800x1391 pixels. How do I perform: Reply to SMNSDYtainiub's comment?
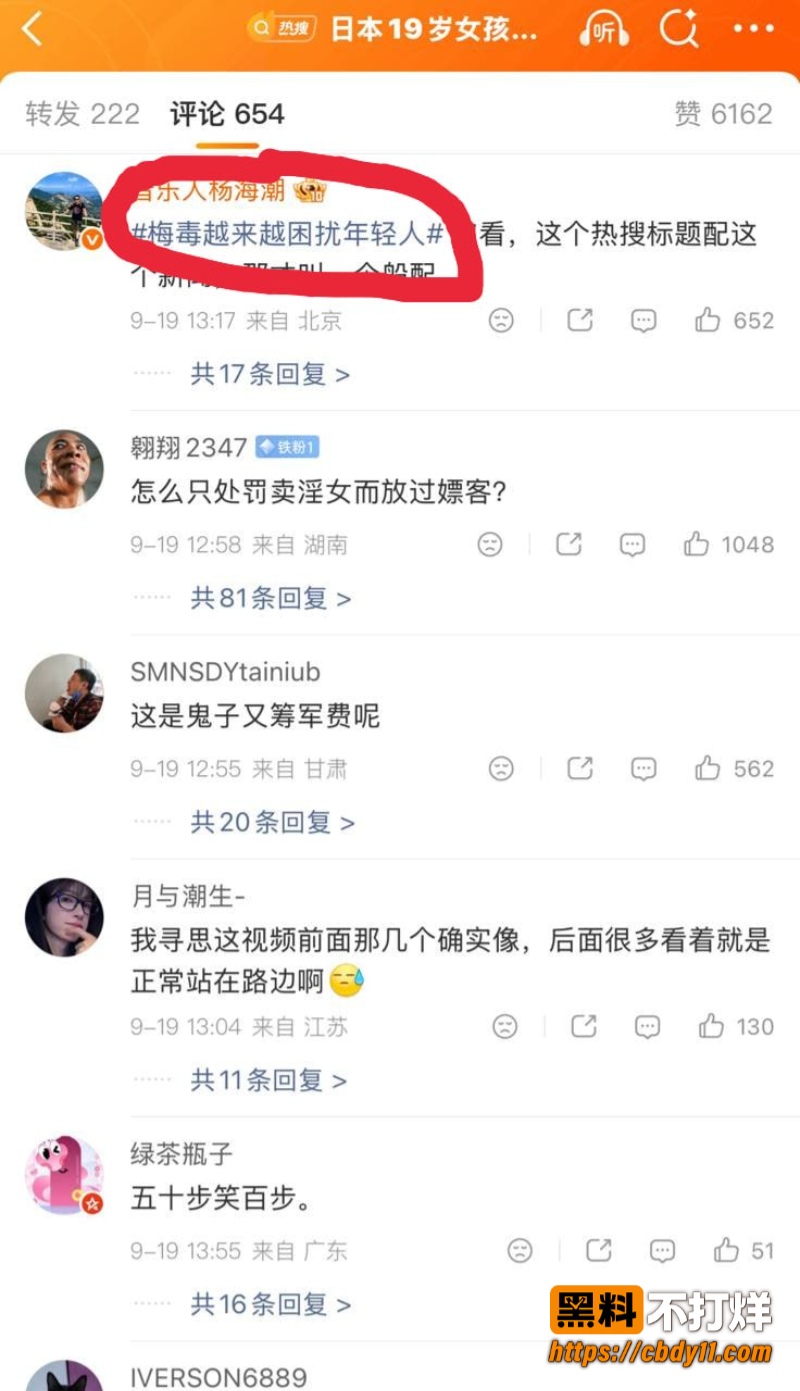click(x=644, y=768)
